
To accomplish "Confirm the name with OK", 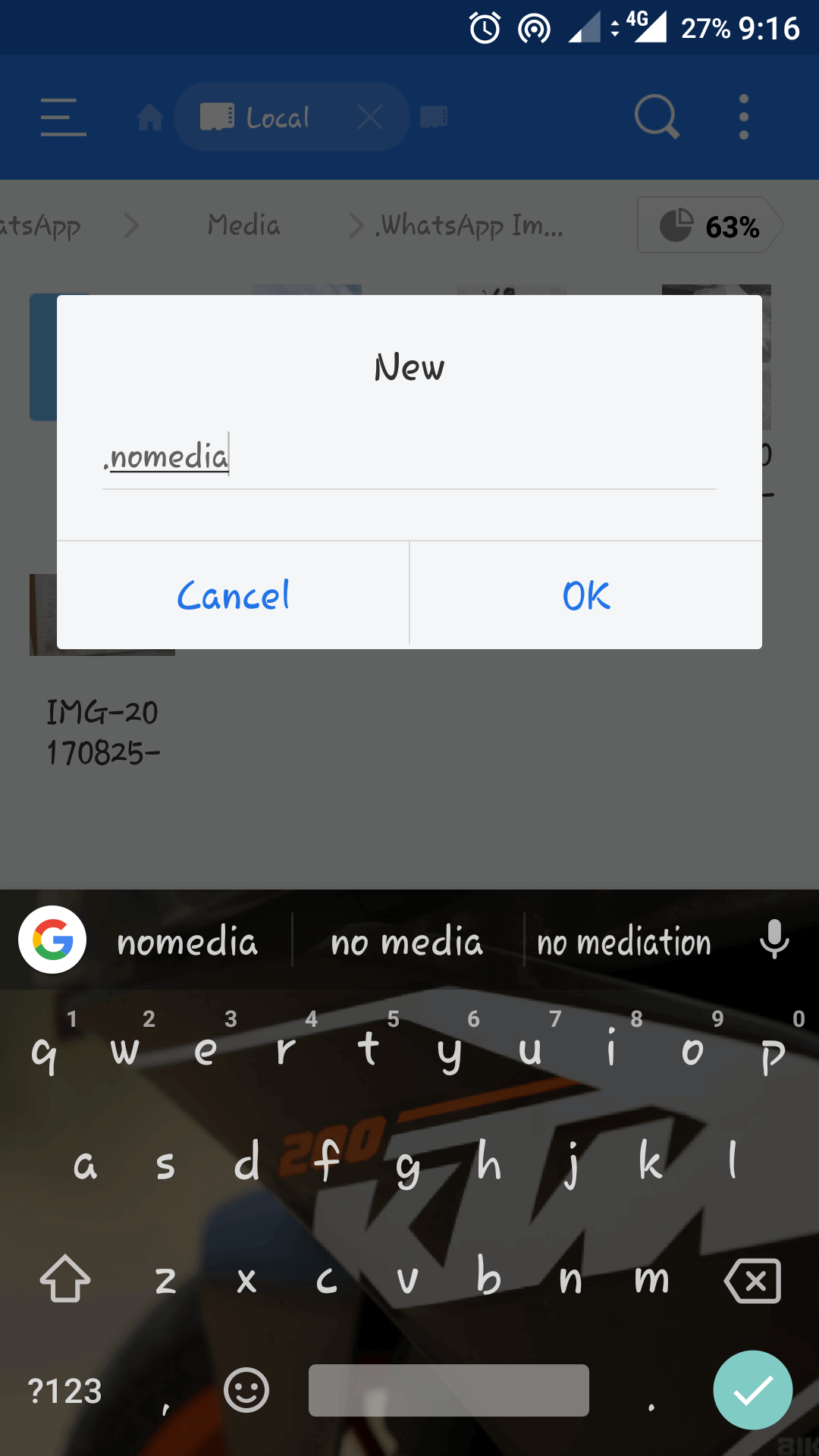I will click(x=586, y=595).
